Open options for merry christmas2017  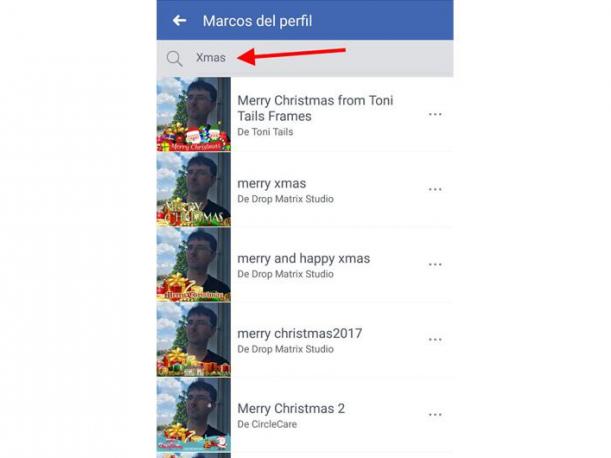[x=435, y=339]
